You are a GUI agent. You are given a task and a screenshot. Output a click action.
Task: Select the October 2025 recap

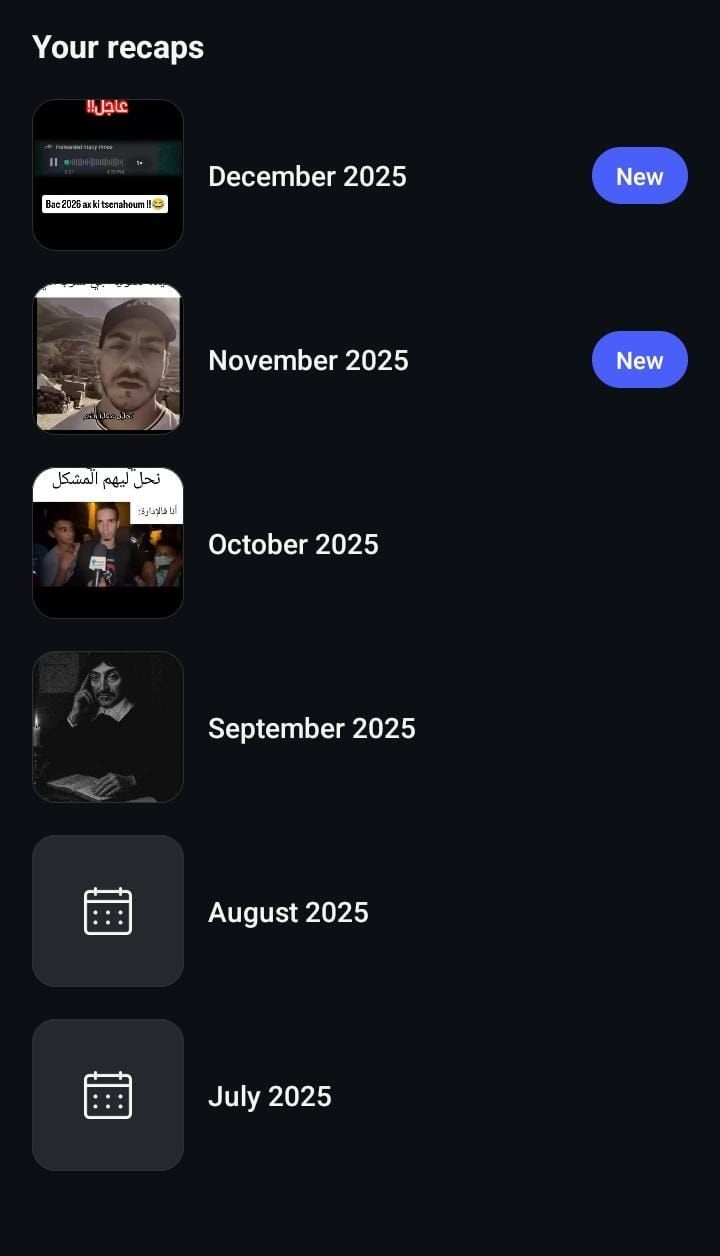pos(293,544)
